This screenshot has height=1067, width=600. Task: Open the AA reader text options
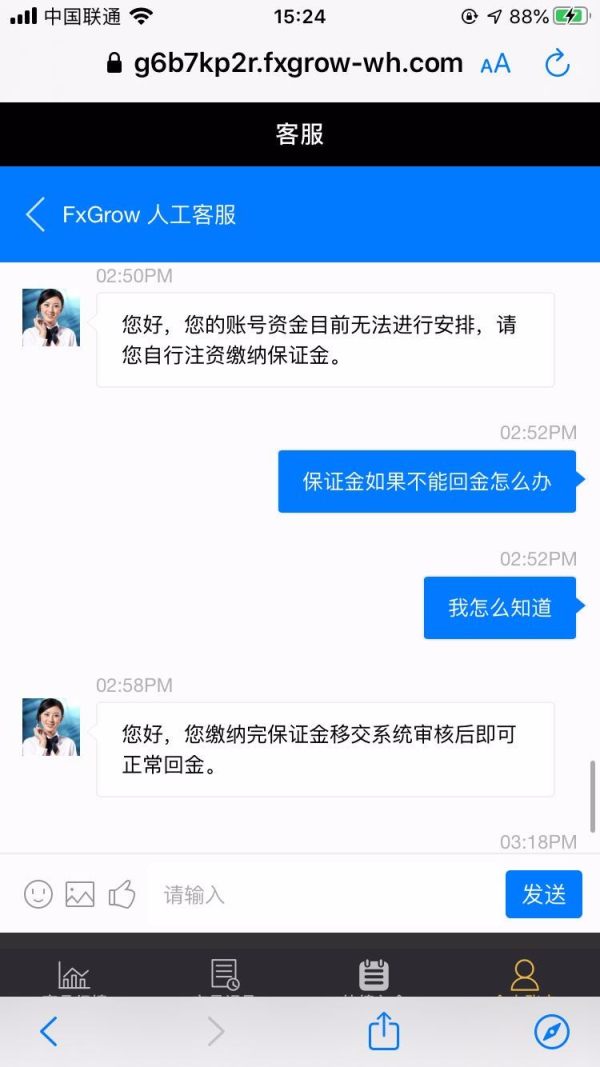tap(495, 65)
